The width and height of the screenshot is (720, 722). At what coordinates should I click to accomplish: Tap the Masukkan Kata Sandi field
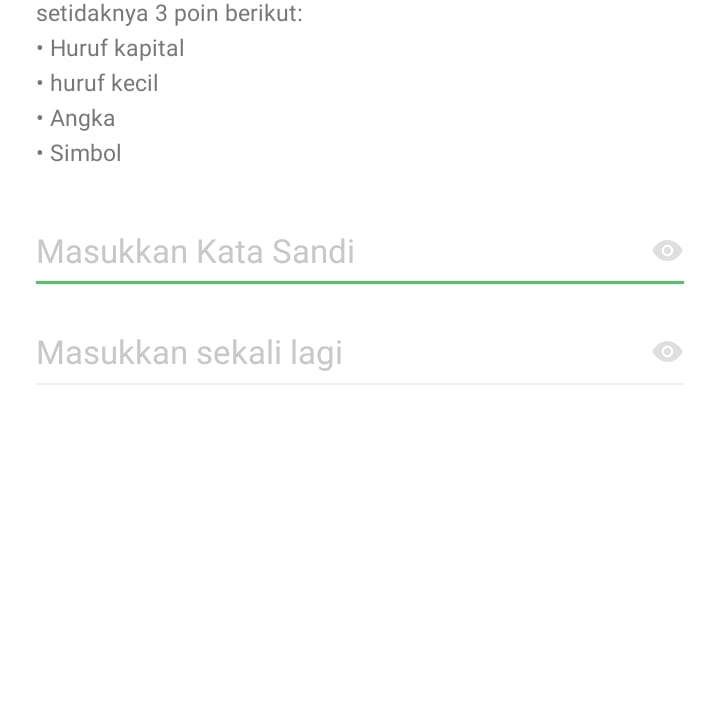330,251
